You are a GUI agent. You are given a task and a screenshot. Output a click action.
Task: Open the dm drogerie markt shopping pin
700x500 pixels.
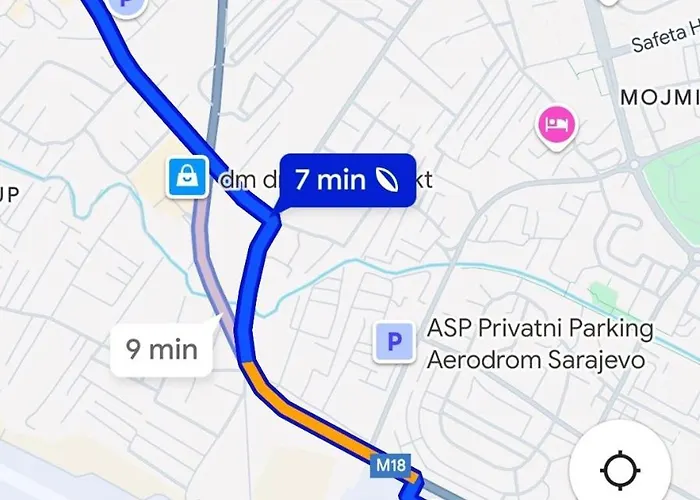click(187, 179)
